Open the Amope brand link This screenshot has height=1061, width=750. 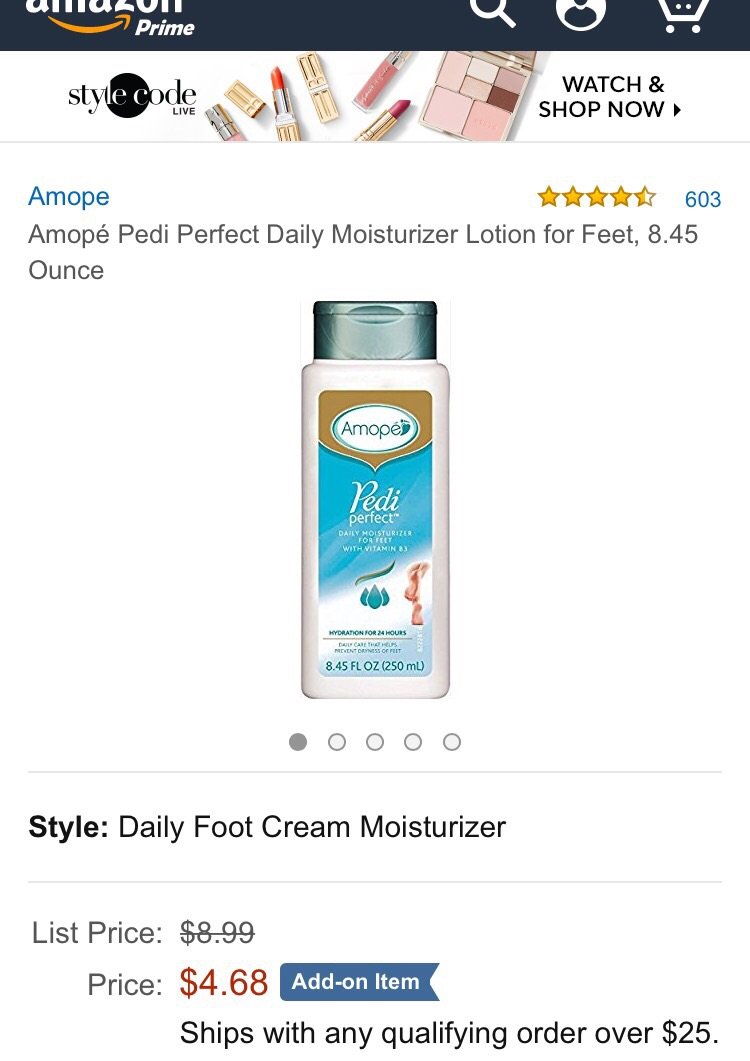point(69,197)
